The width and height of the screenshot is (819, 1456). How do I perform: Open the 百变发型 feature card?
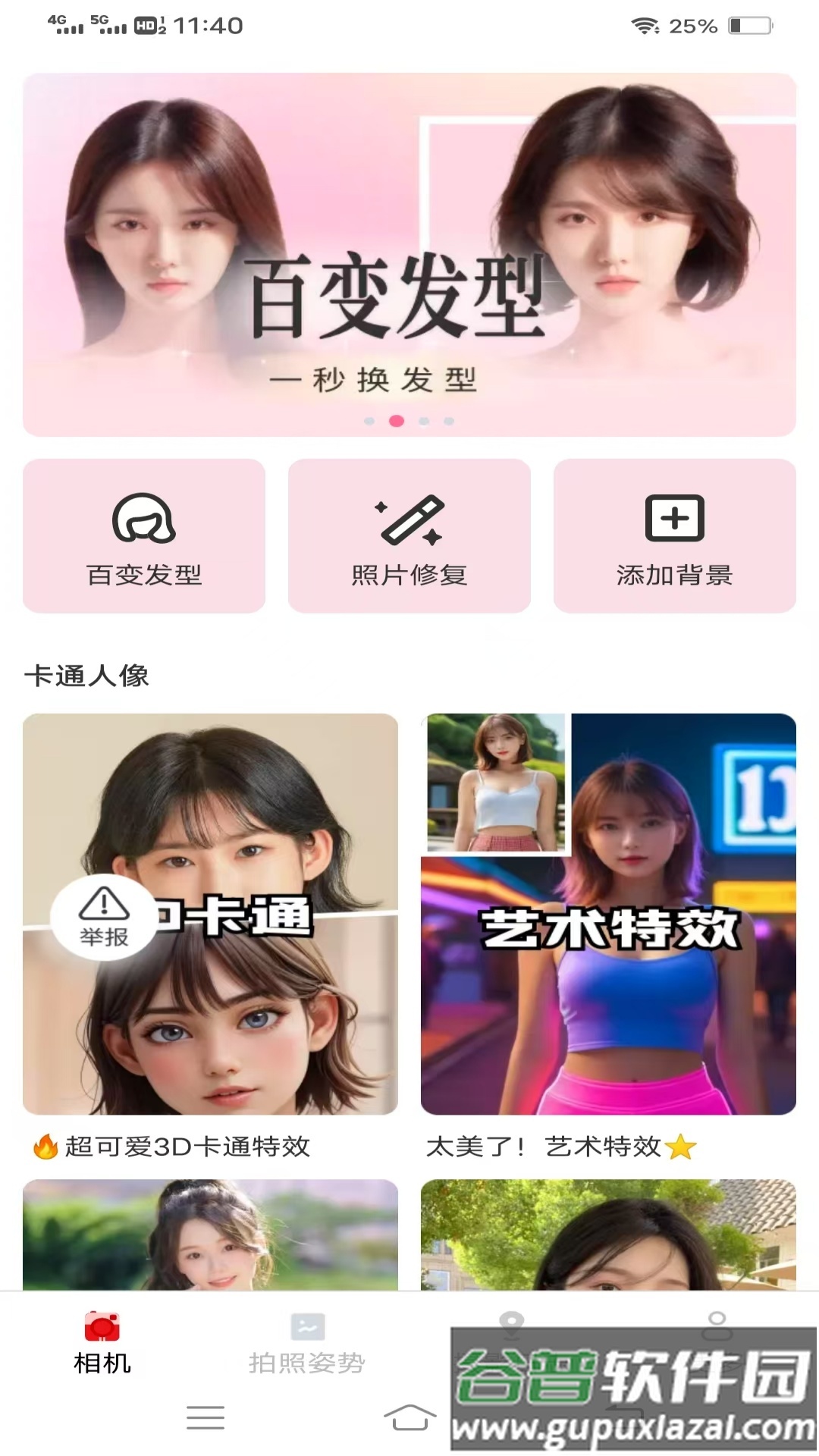pyautogui.click(x=145, y=534)
